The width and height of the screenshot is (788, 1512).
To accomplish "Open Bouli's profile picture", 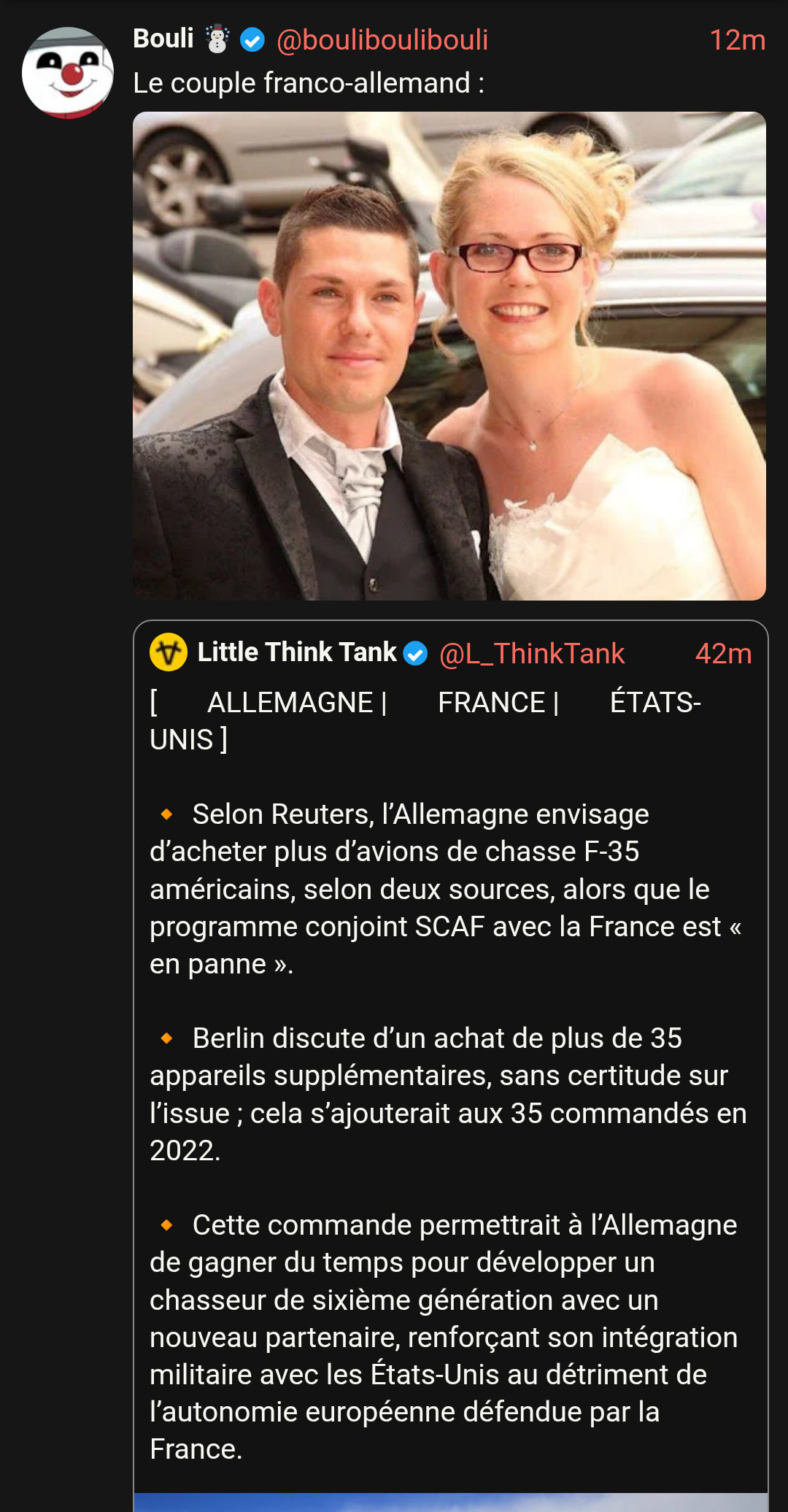I will [x=68, y=72].
